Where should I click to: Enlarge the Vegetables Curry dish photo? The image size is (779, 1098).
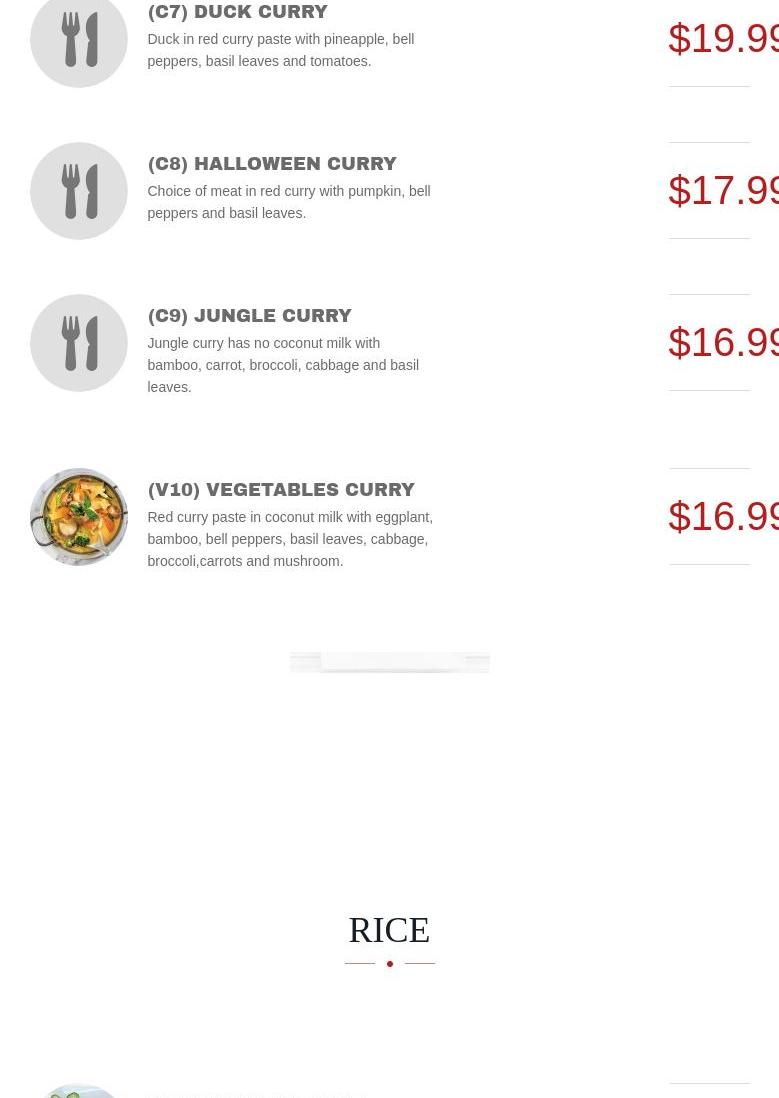[79, 517]
